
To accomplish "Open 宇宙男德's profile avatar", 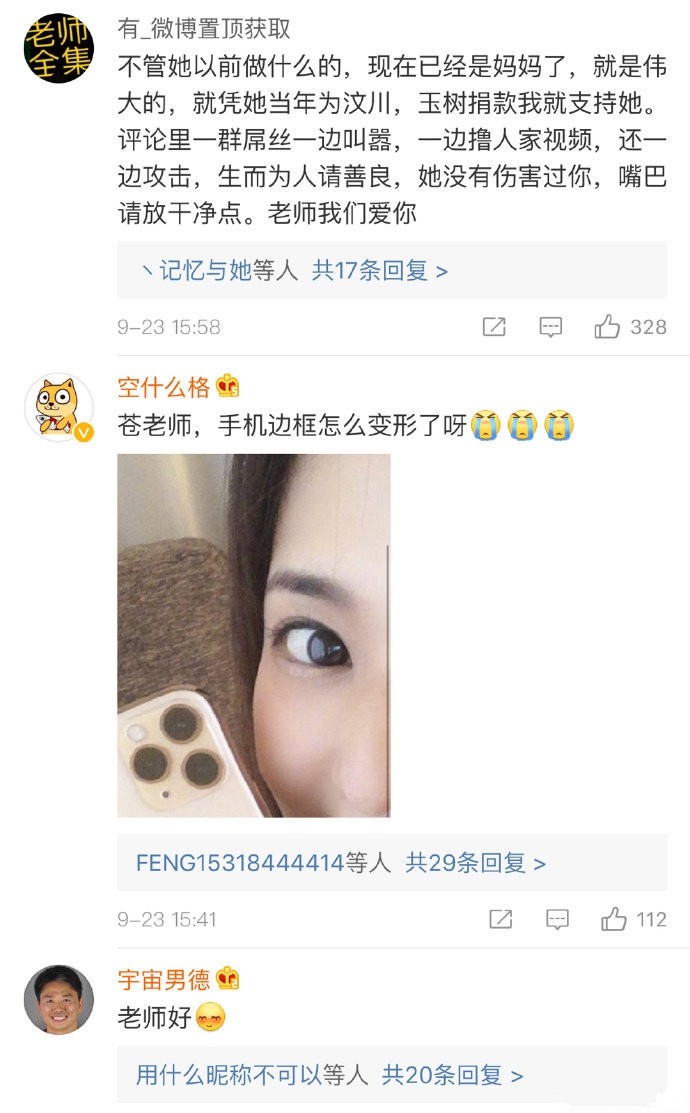I will click(58, 999).
